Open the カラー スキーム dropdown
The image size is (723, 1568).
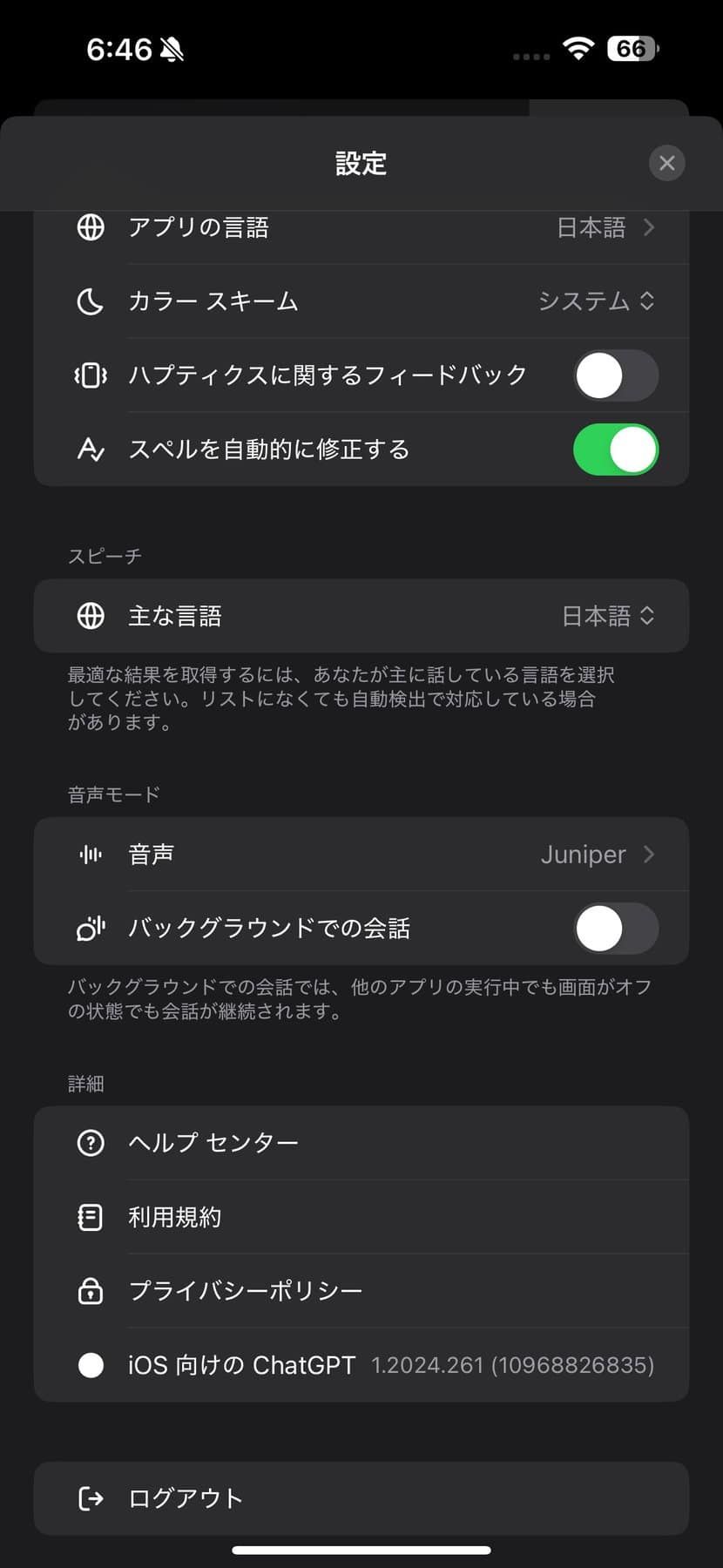(x=596, y=301)
